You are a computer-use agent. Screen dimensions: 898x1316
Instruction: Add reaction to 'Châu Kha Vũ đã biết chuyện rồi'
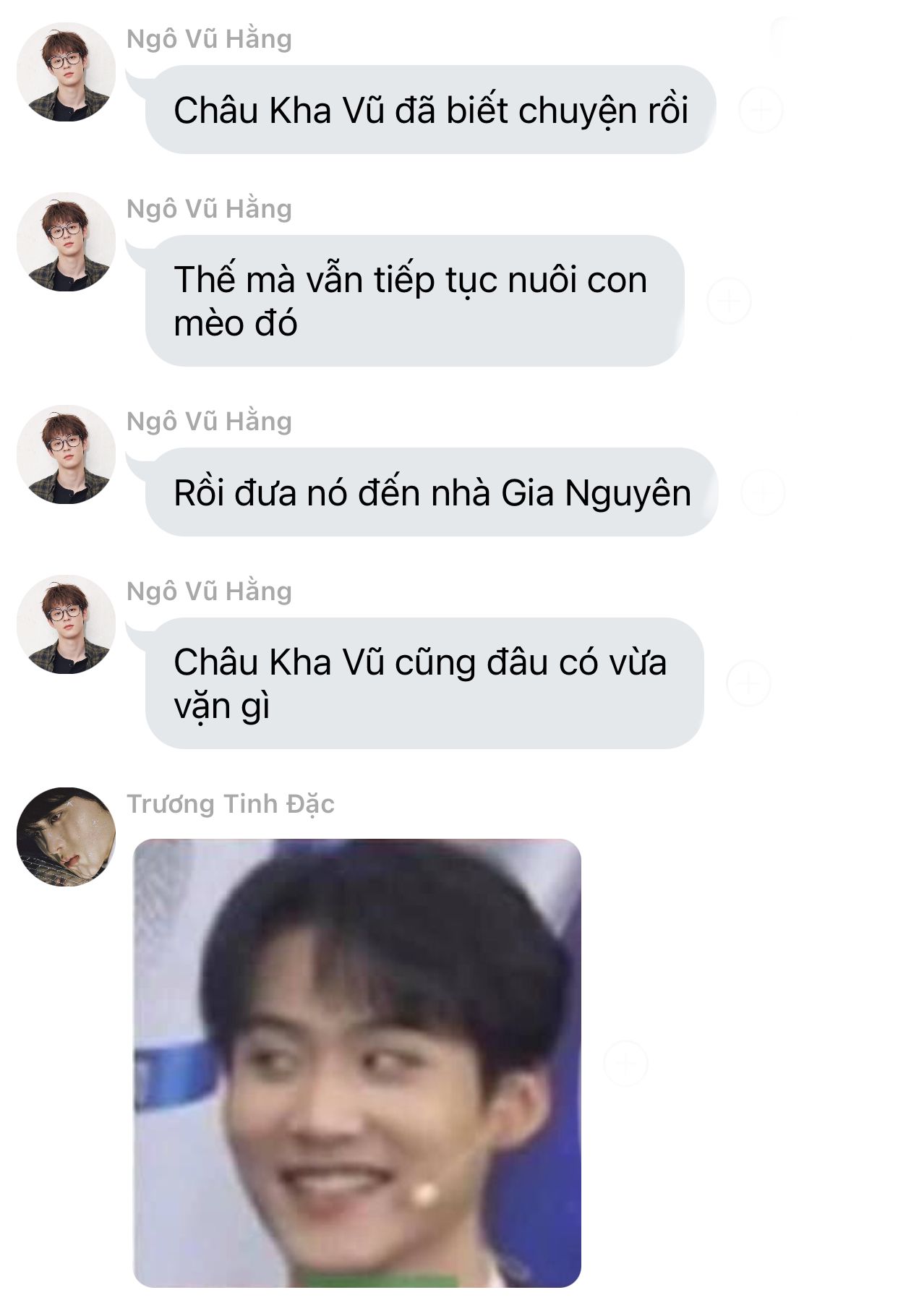click(x=761, y=110)
